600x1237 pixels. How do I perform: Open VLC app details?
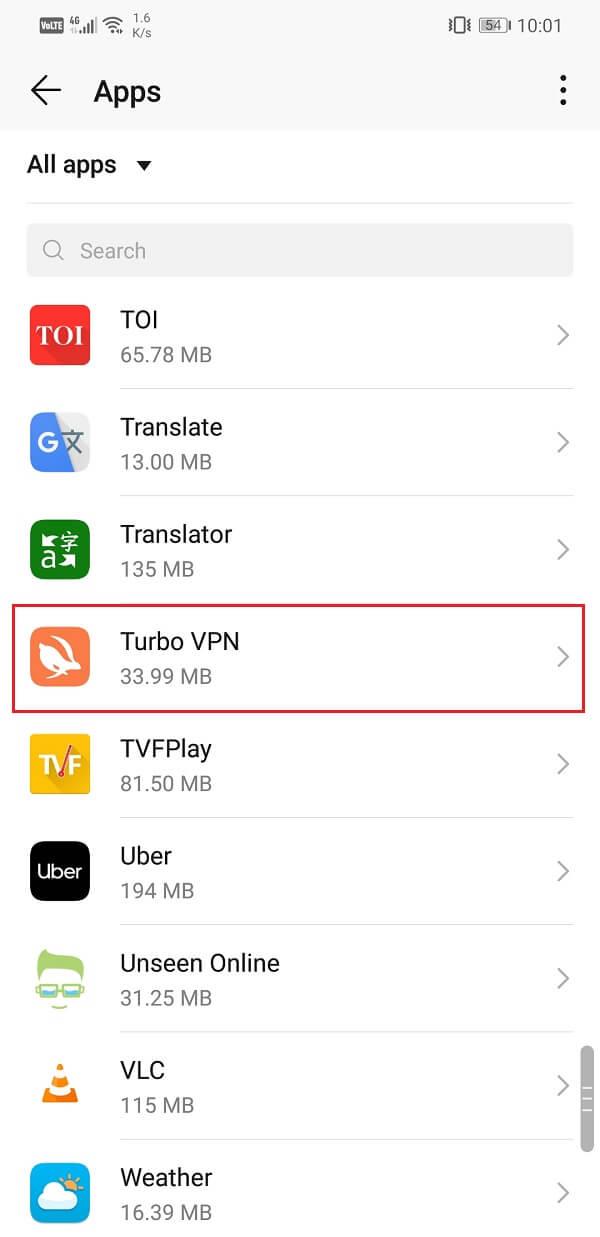tap(300, 1085)
